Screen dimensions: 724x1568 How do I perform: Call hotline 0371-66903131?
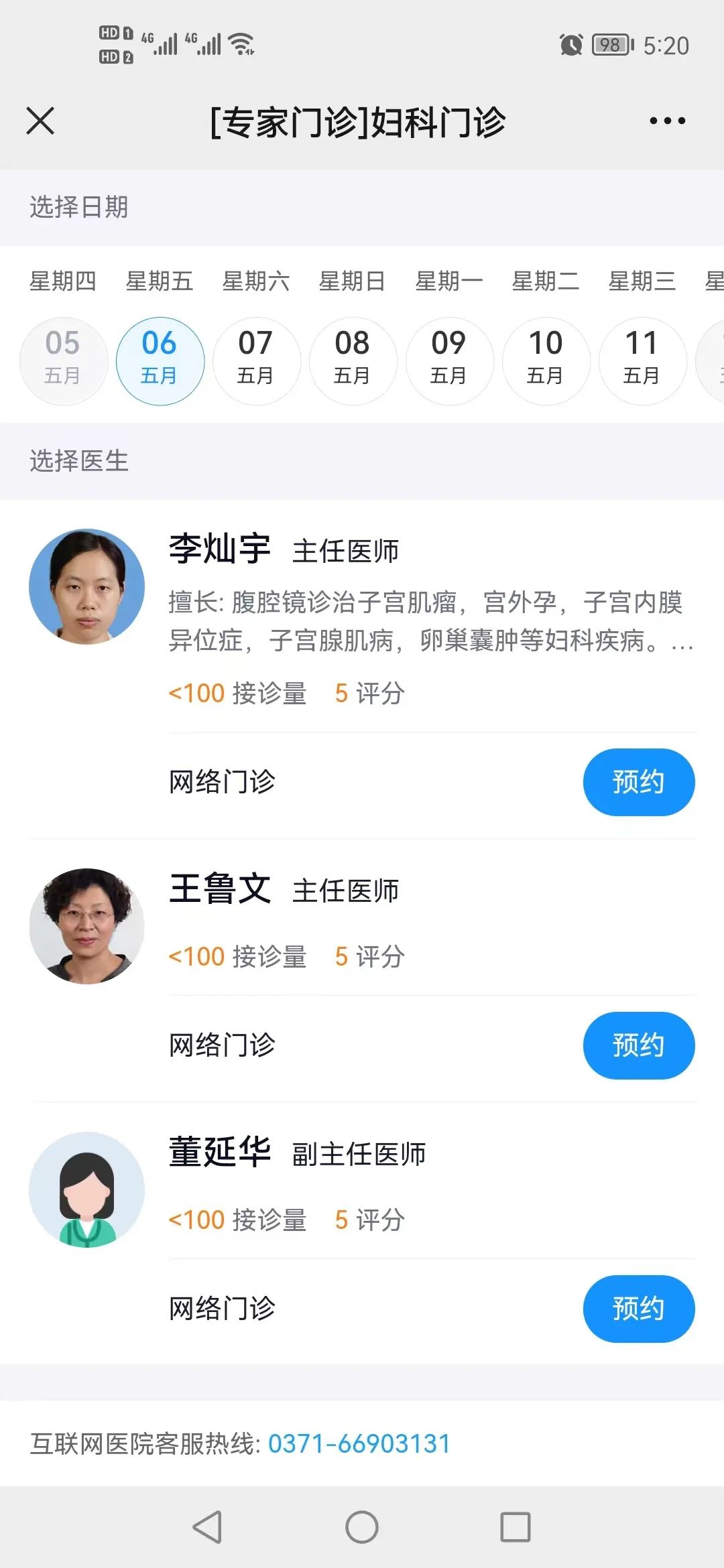point(359,1443)
